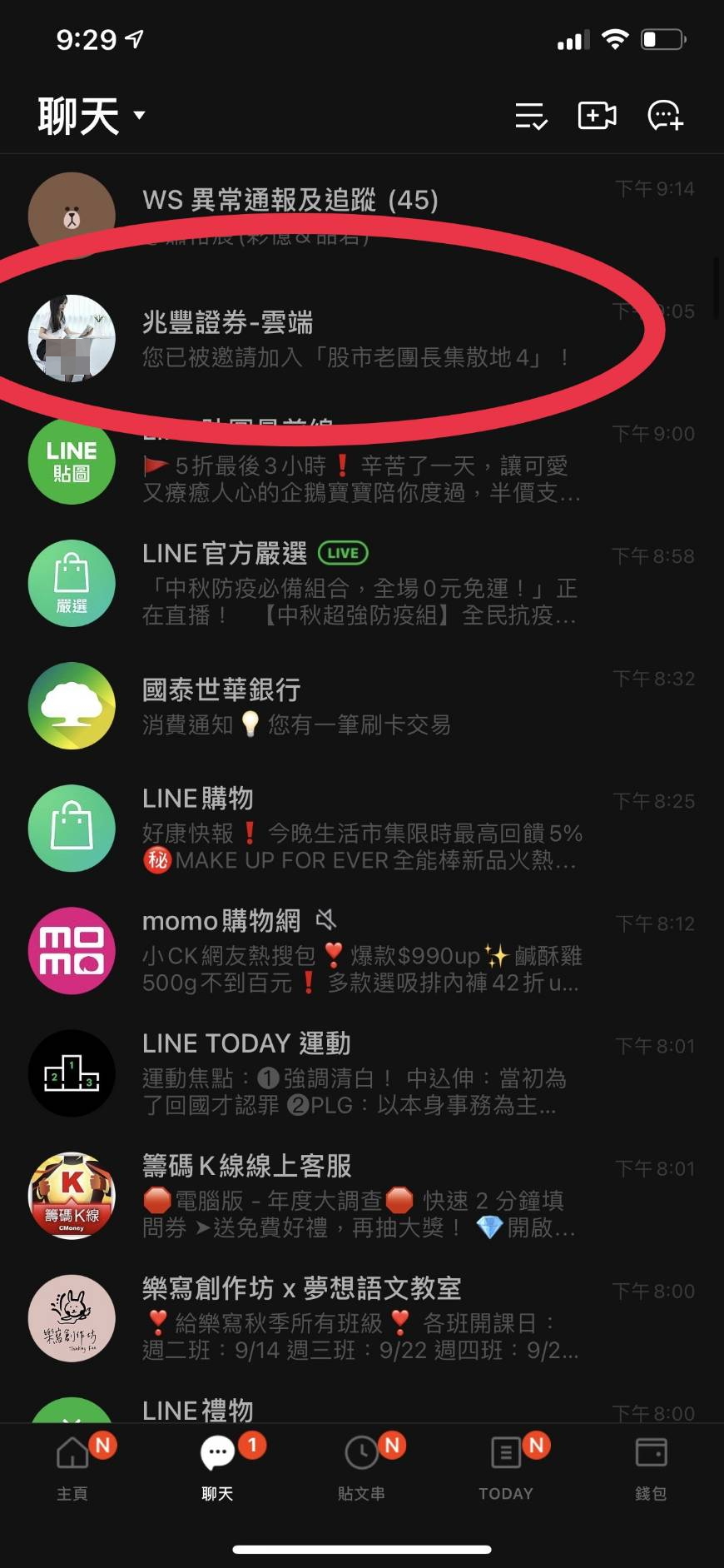The image size is (724, 1568).
Task: Start a new video meeting
Action: pos(597,116)
